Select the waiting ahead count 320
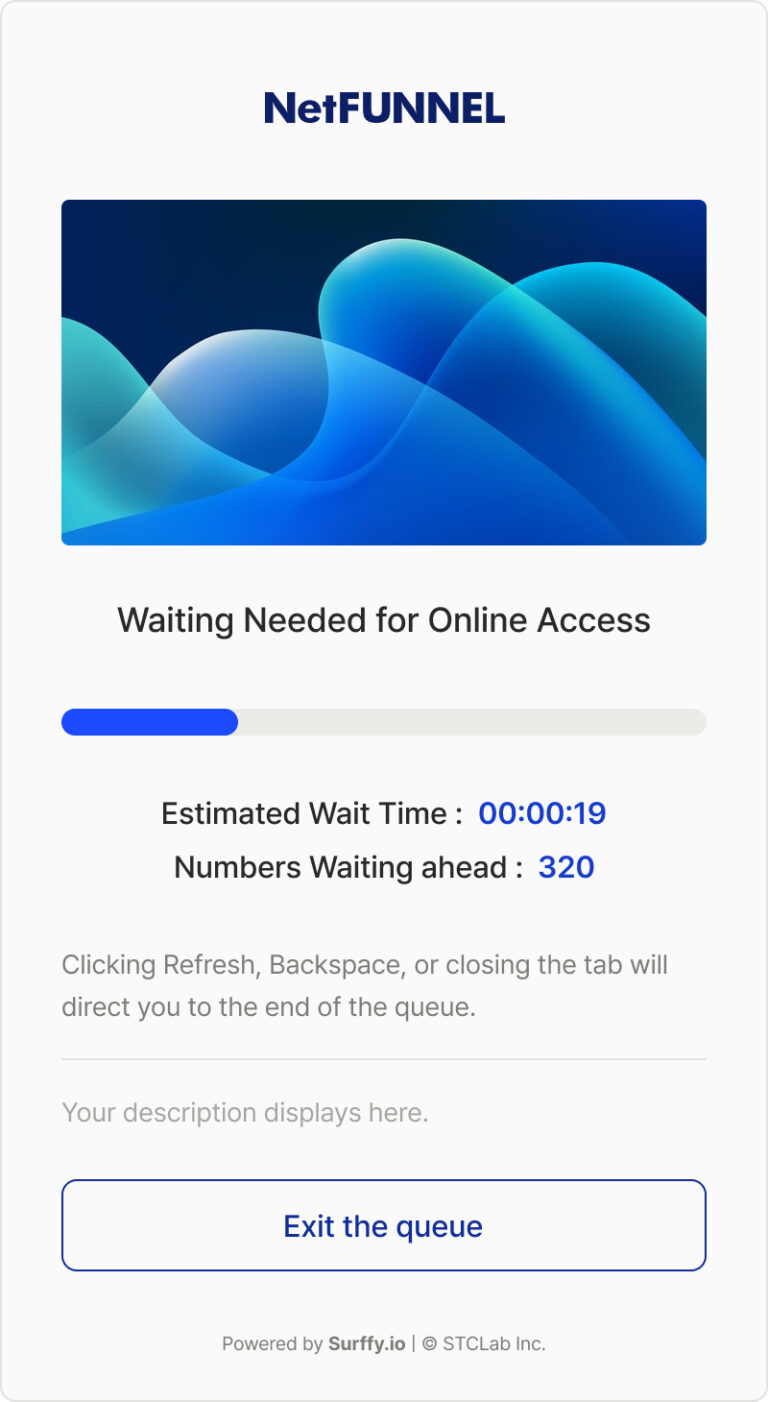Viewport: 768px width, 1402px height. point(569,867)
